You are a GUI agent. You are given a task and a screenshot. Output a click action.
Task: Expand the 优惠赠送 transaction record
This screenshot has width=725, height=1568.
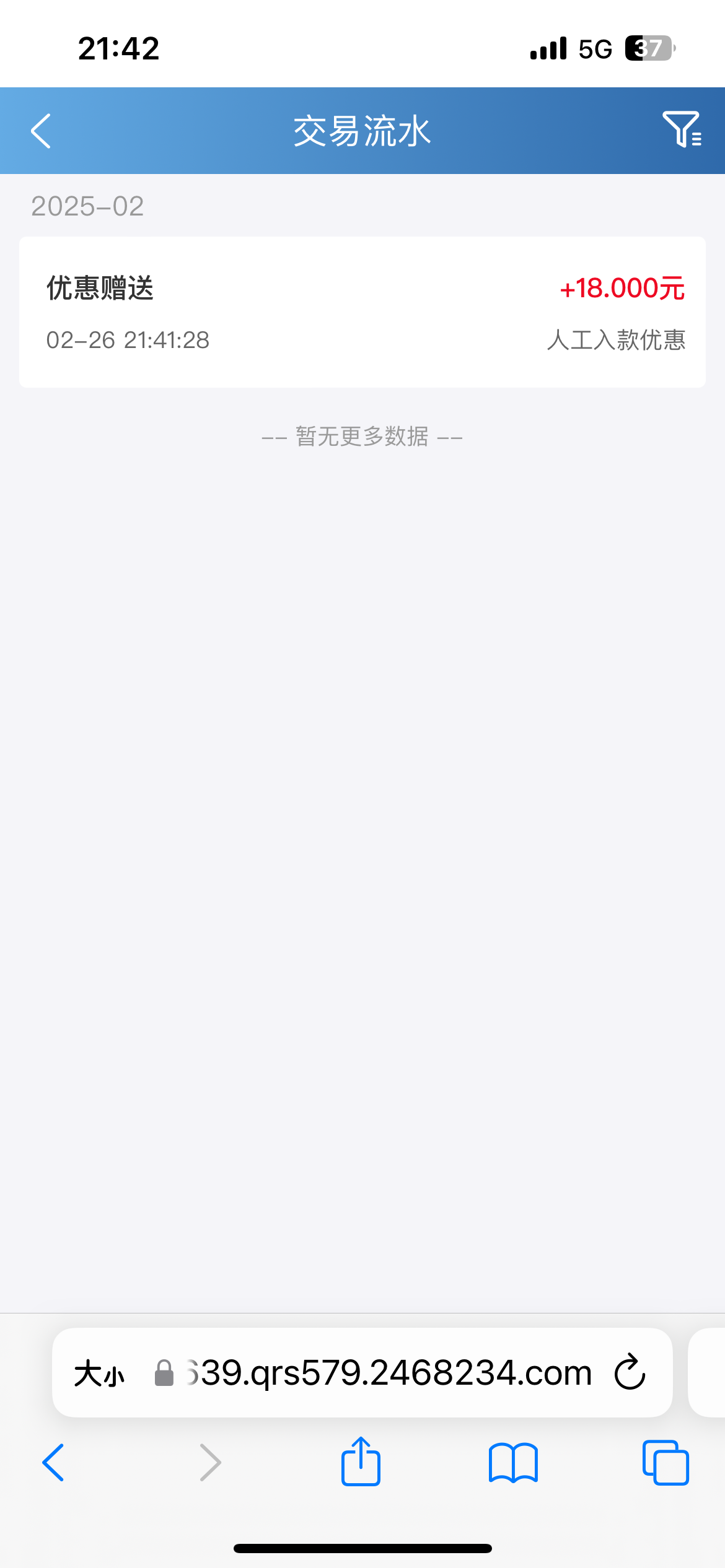tap(362, 310)
